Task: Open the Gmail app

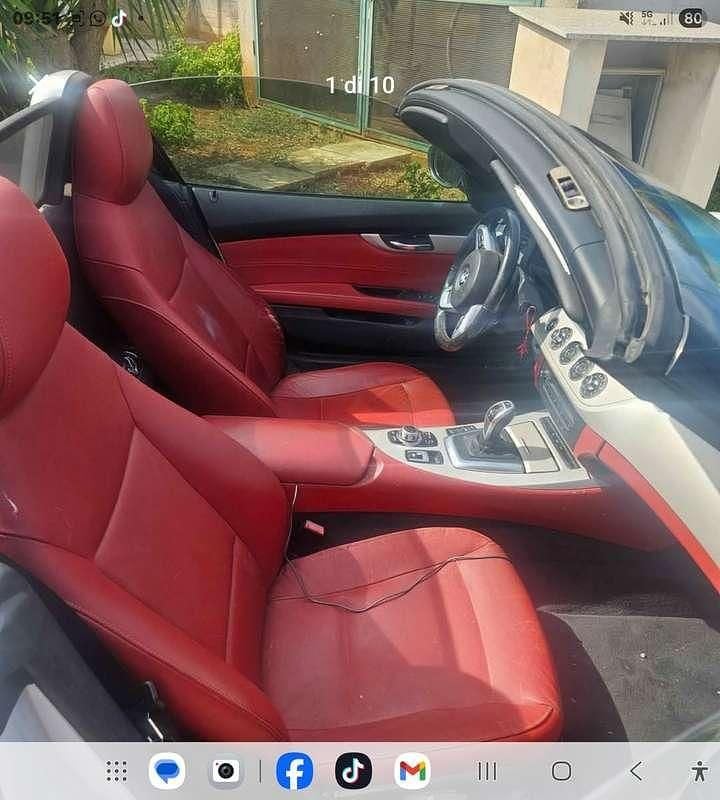Action: point(411,771)
